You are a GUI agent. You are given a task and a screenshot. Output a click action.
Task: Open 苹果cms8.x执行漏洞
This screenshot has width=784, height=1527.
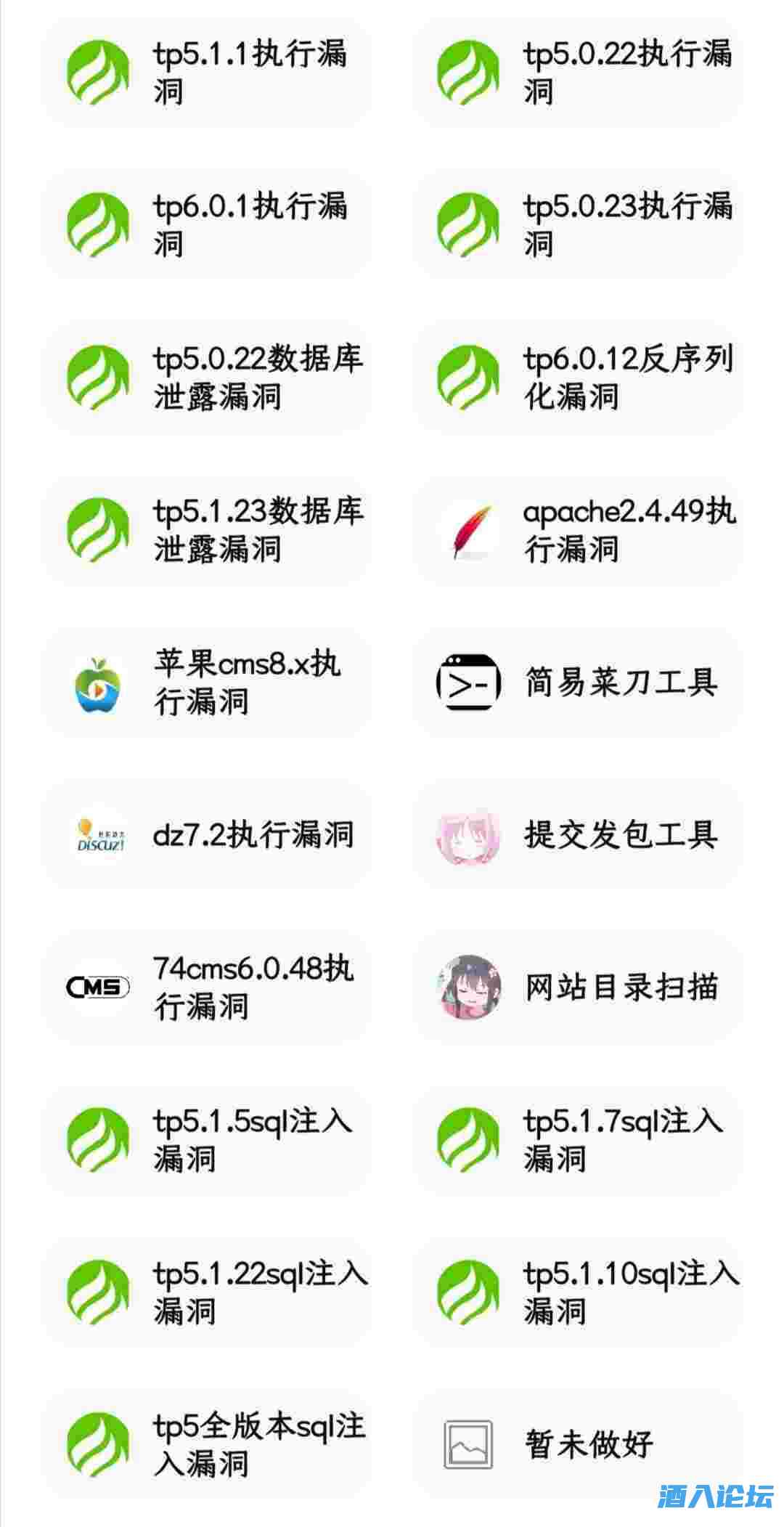(207, 683)
